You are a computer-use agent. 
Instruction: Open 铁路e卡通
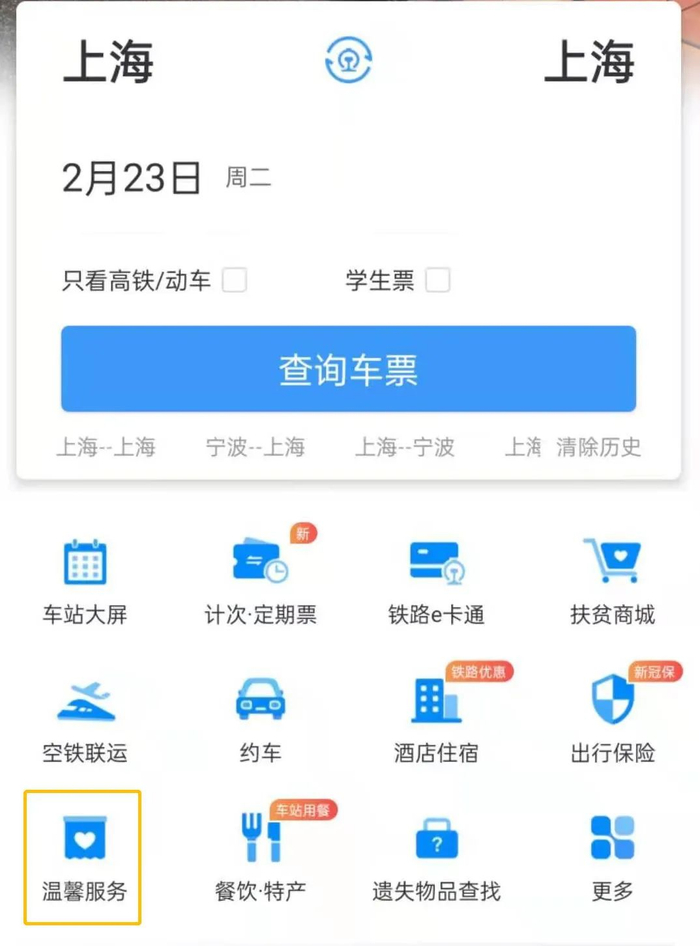(x=436, y=580)
